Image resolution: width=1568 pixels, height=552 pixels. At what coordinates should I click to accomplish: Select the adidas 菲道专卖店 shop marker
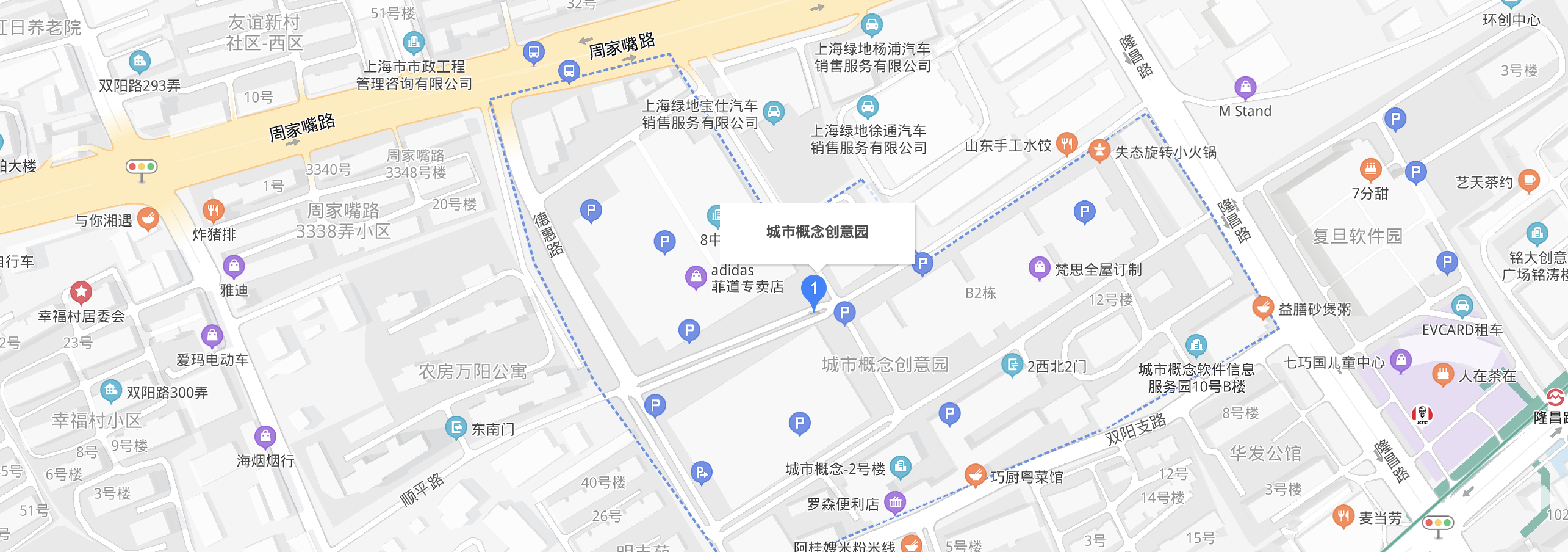(696, 277)
